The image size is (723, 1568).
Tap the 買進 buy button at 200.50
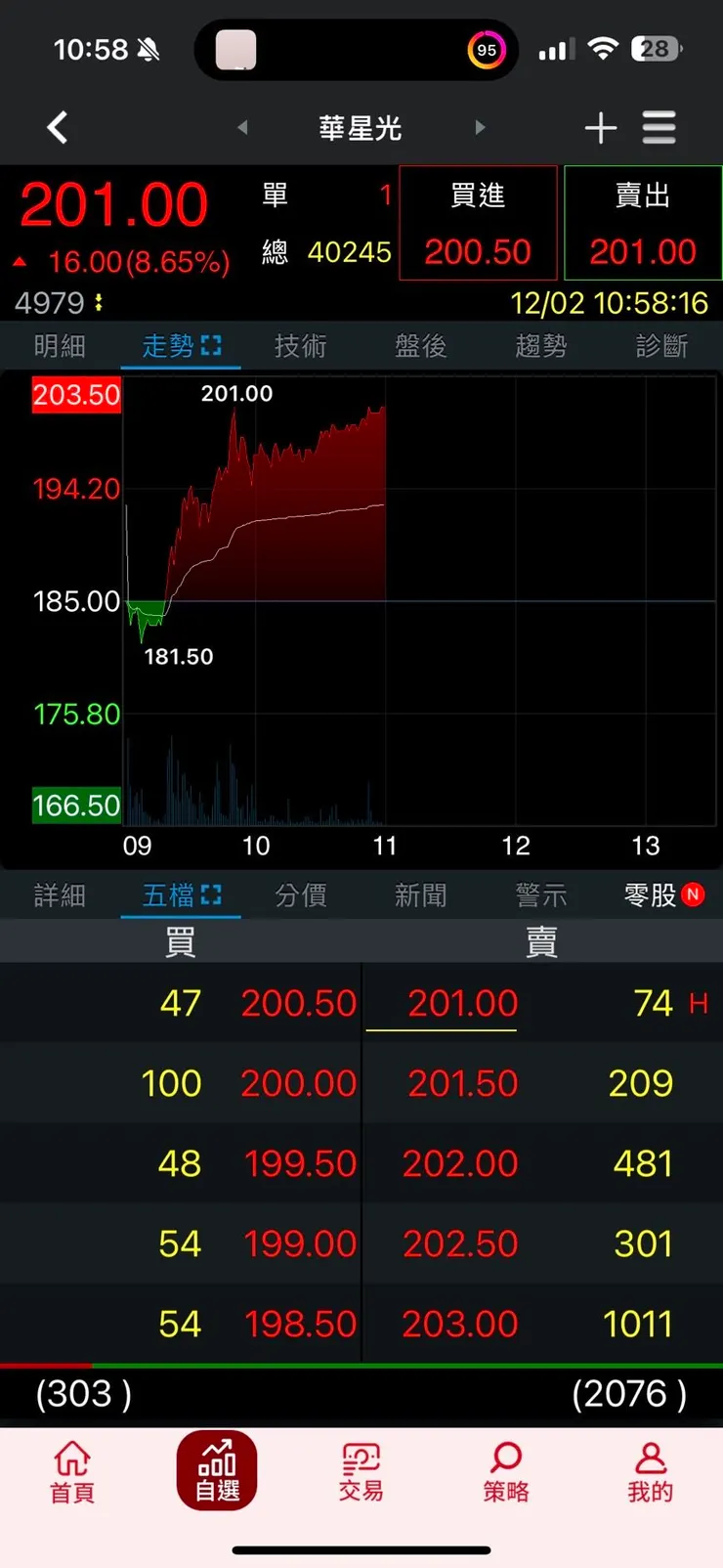point(478,224)
